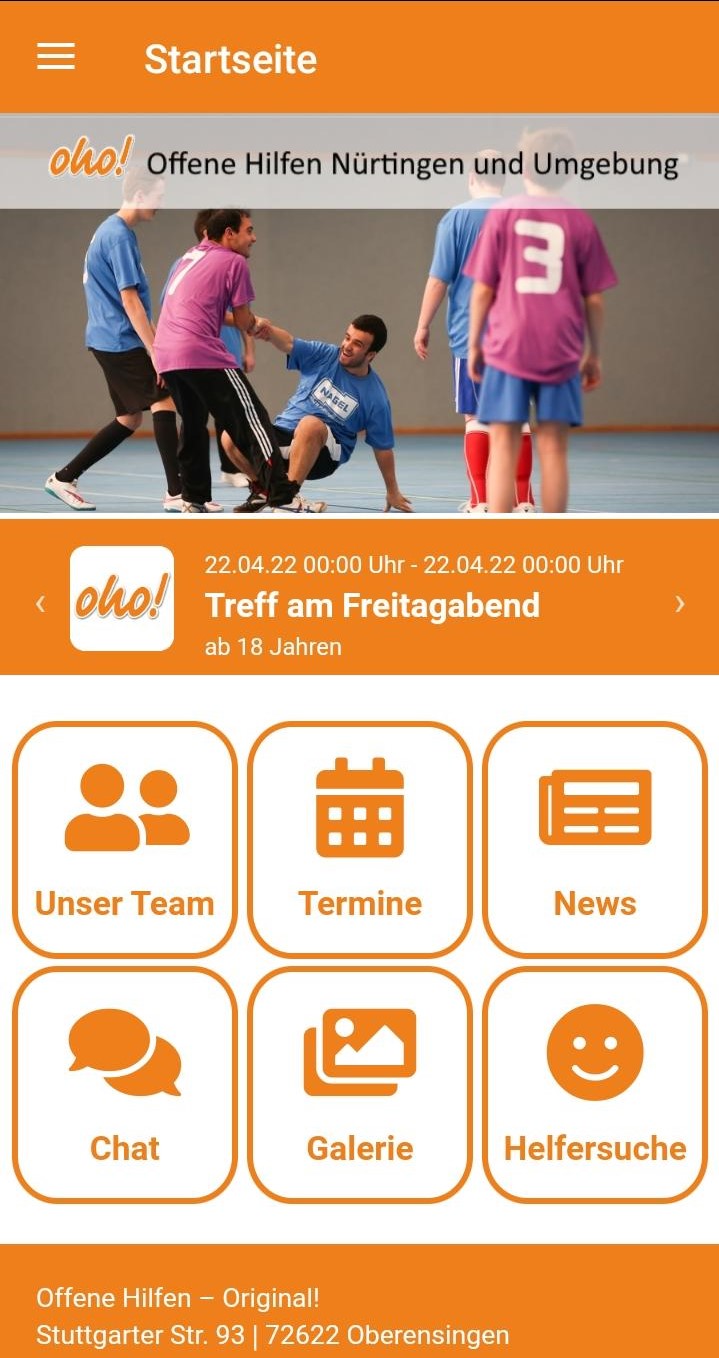
Task: Open the News tile
Action: coord(595,840)
